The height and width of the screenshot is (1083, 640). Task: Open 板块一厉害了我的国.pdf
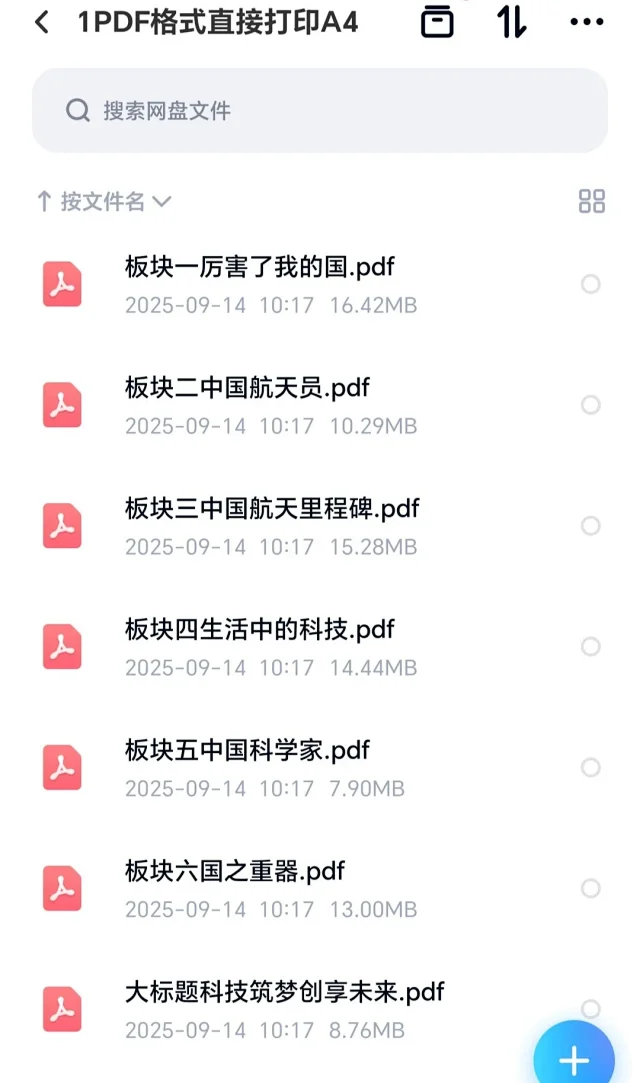320,284
